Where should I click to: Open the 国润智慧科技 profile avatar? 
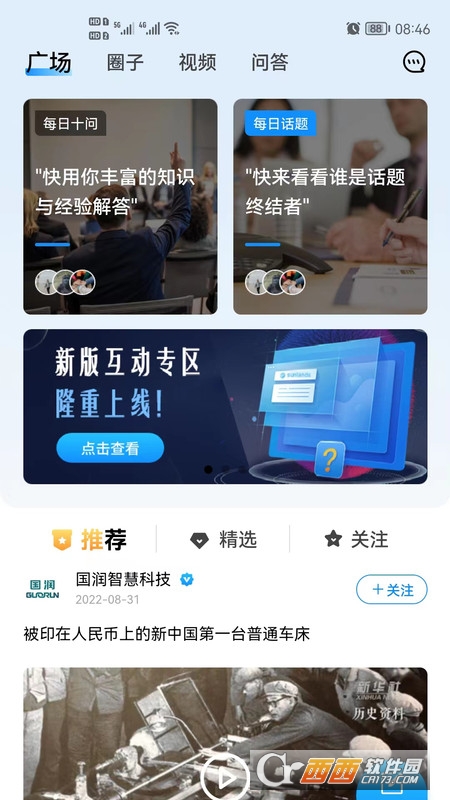[42, 589]
